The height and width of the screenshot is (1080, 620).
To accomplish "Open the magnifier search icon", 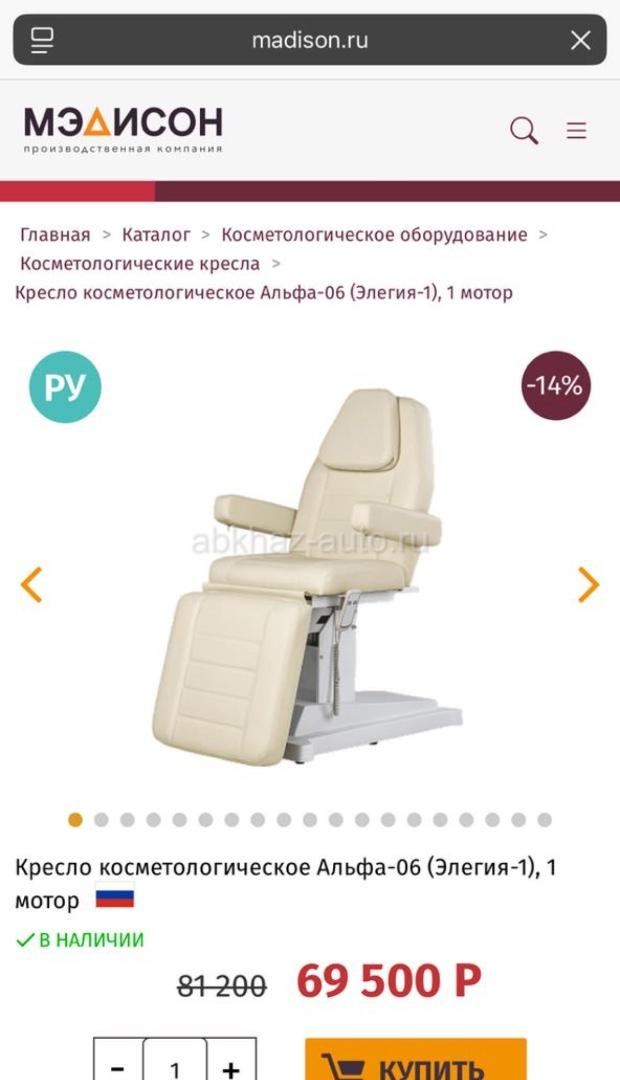I will (x=524, y=131).
